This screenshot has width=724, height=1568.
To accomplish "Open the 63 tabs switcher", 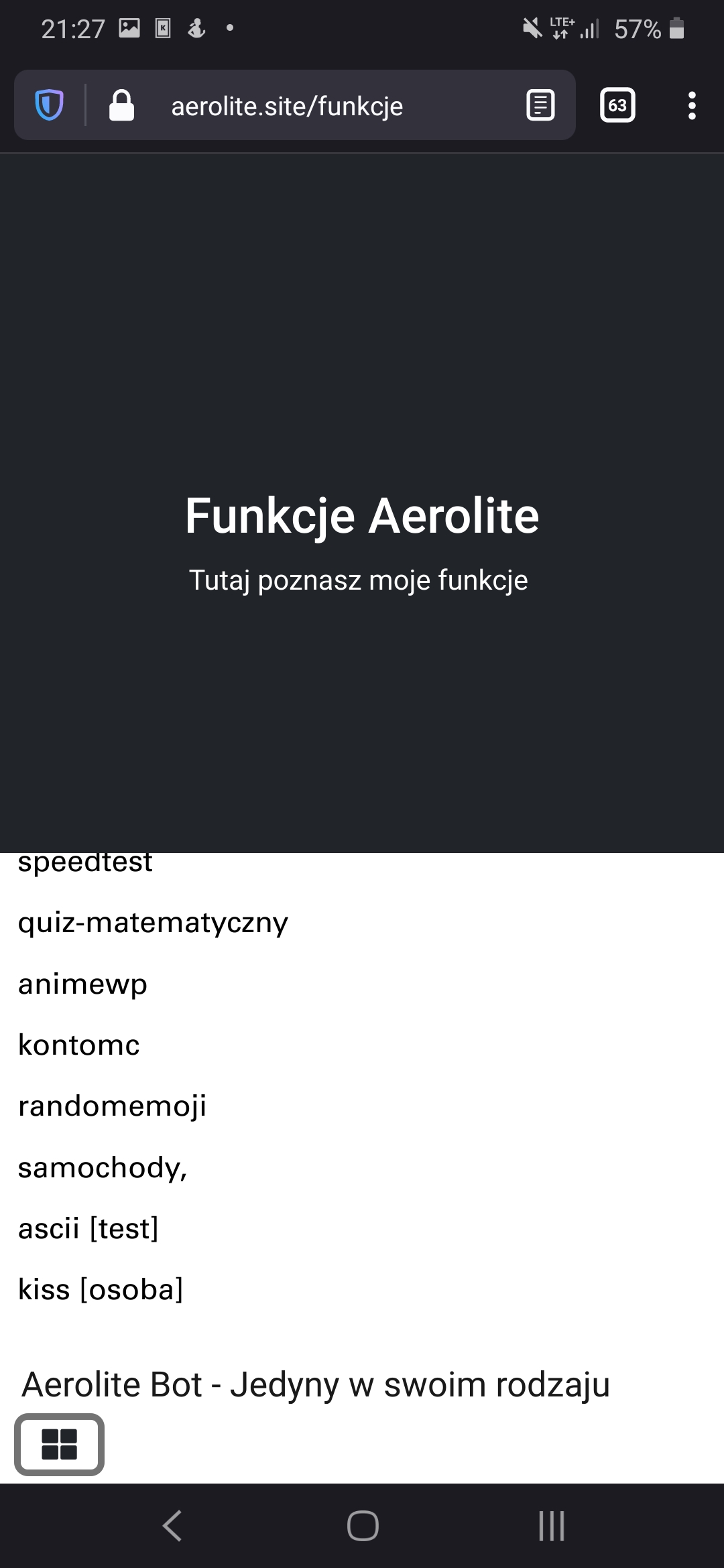I will pyautogui.click(x=617, y=105).
